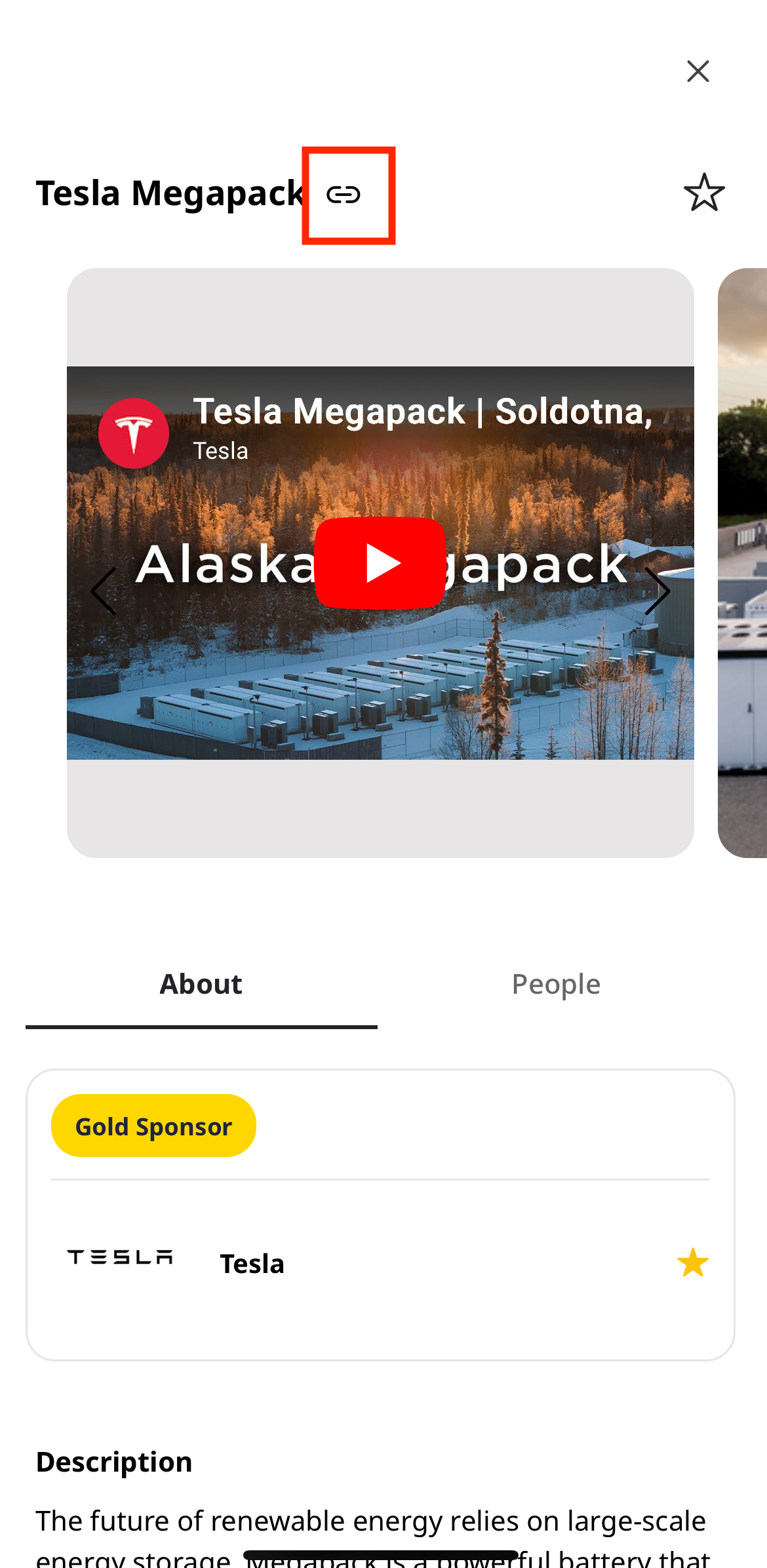Show next media with the right arrow

[657, 591]
